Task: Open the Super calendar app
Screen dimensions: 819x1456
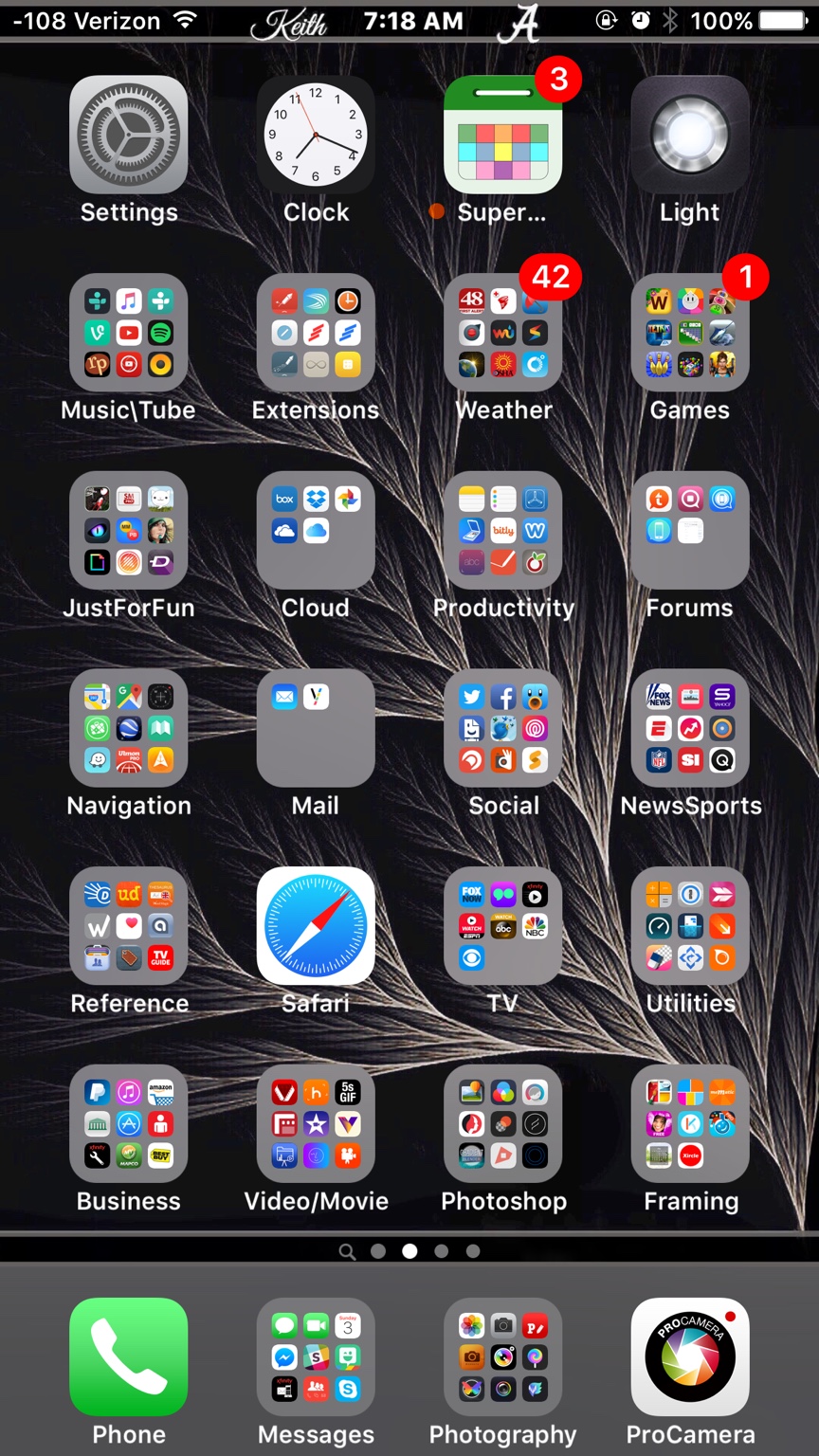Action: (x=502, y=136)
